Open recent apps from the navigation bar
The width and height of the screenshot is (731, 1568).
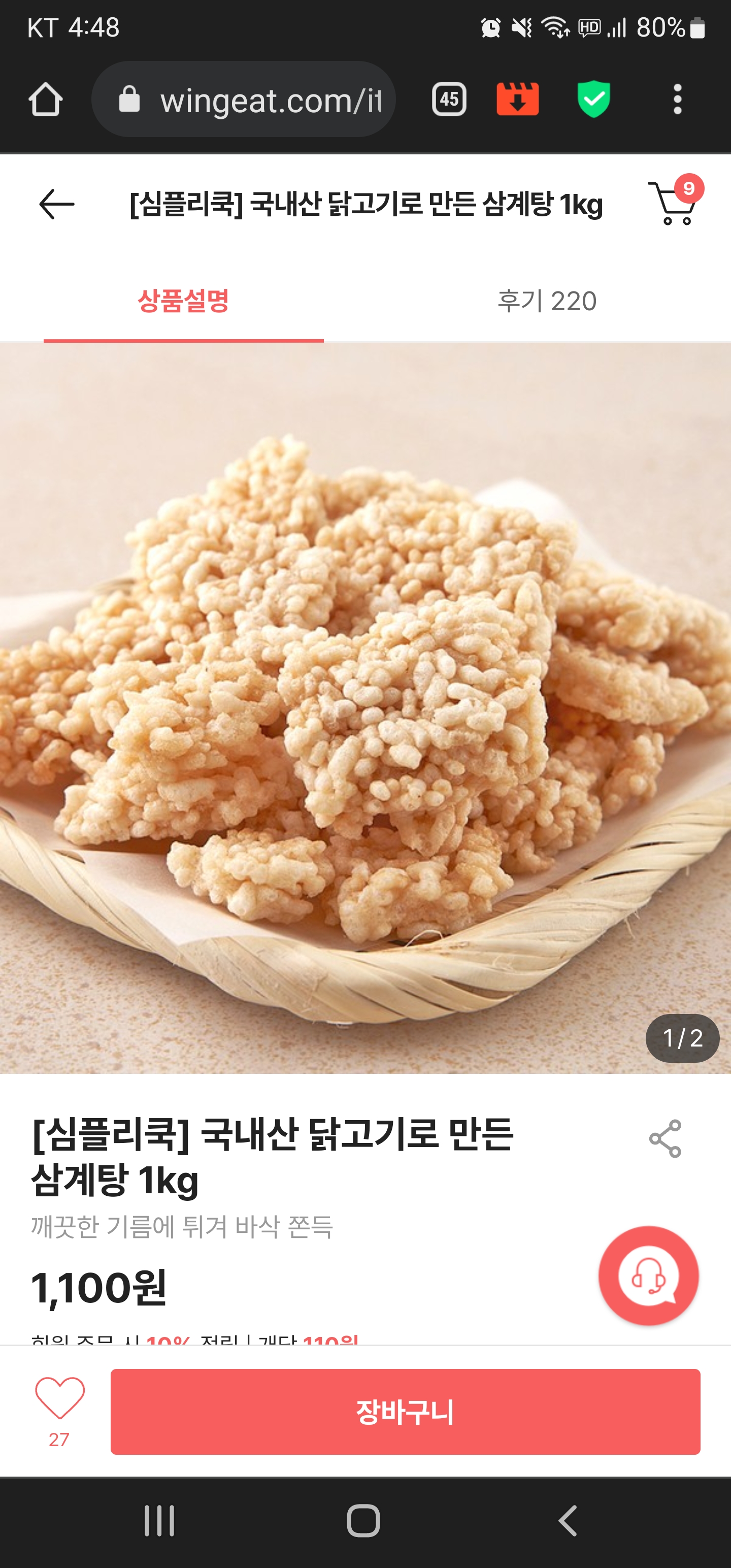[x=159, y=1520]
